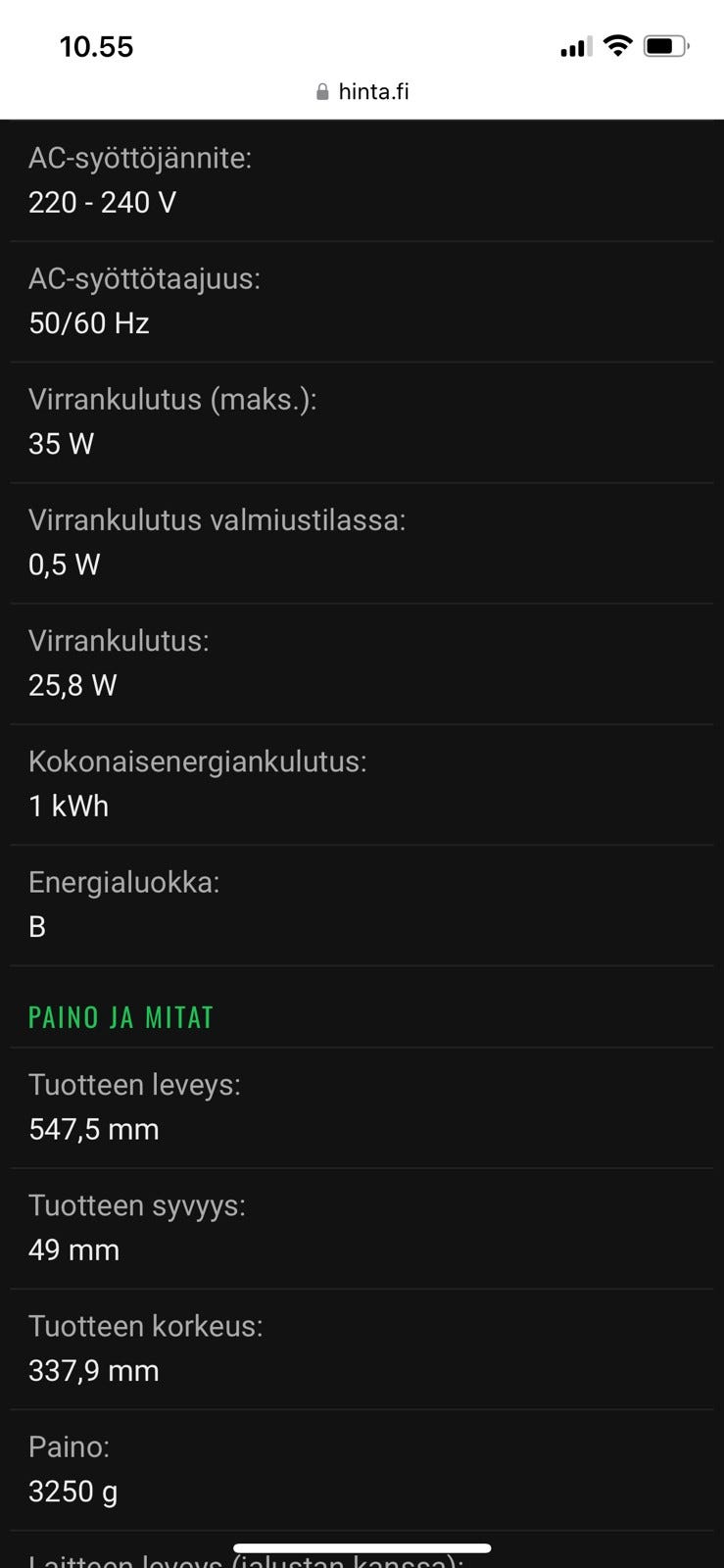The width and height of the screenshot is (724, 1568).
Task: Select the PAINO JA MITAT section heading
Action: pos(120,1017)
